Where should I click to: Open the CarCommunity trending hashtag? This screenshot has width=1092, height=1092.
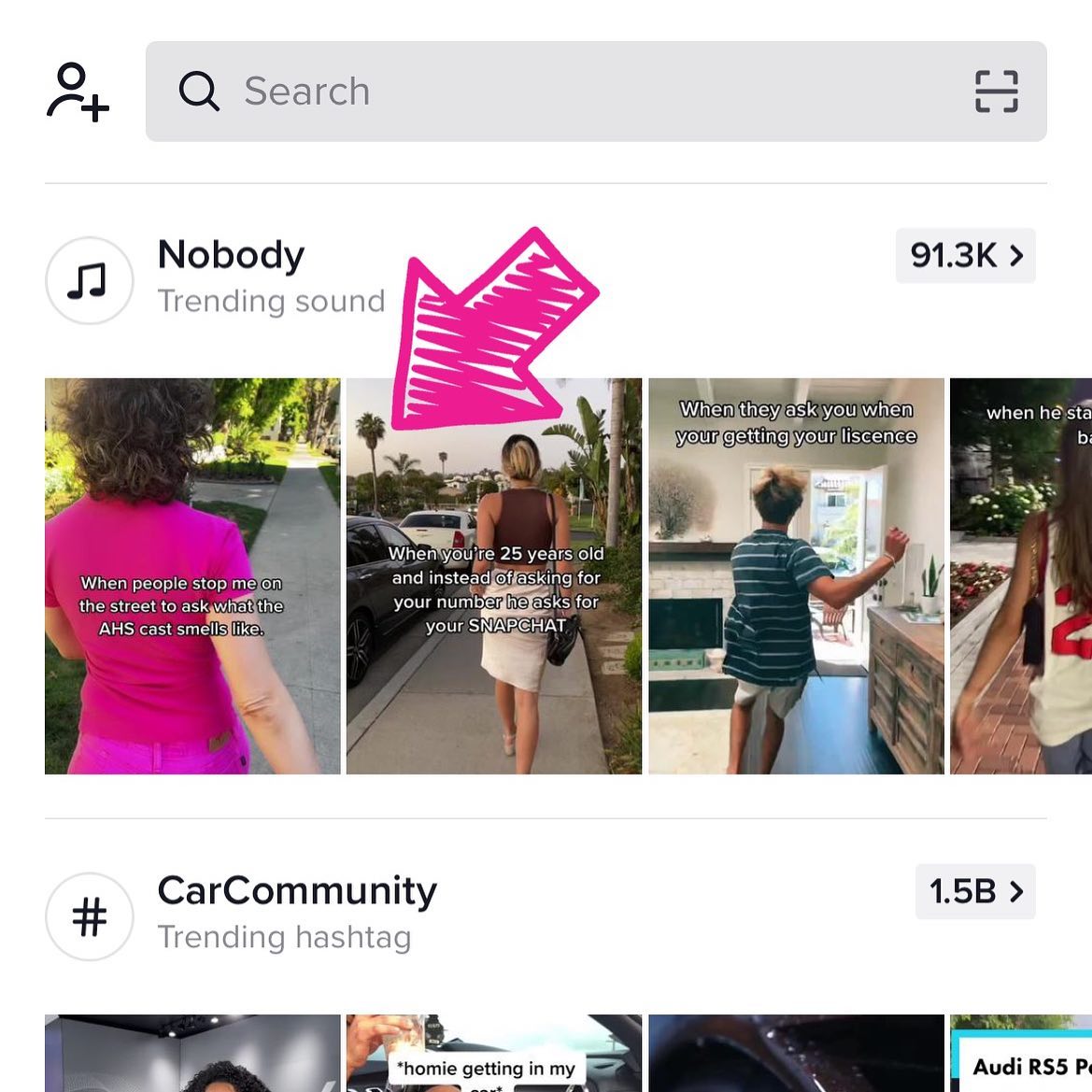point(296,912)
